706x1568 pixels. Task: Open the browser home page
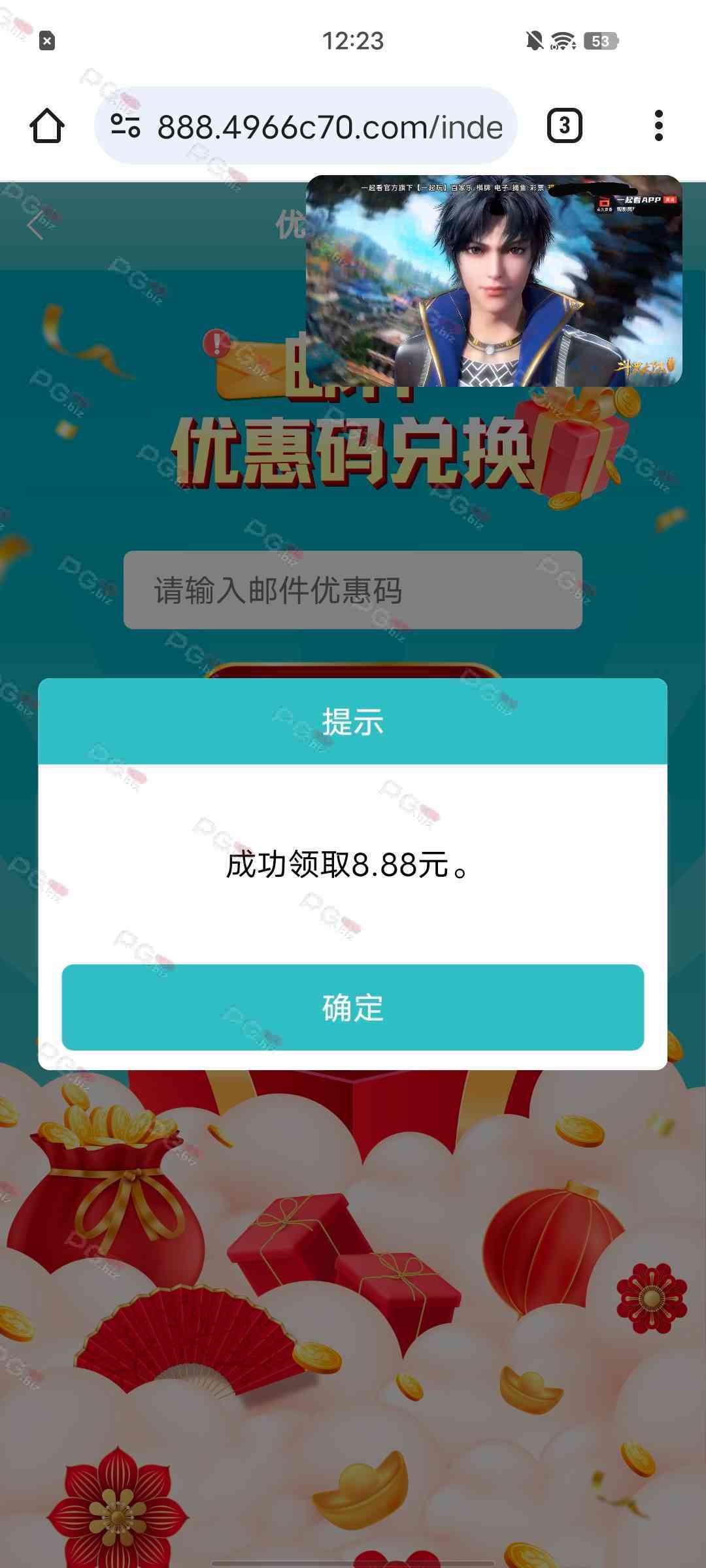pos(47,125)
